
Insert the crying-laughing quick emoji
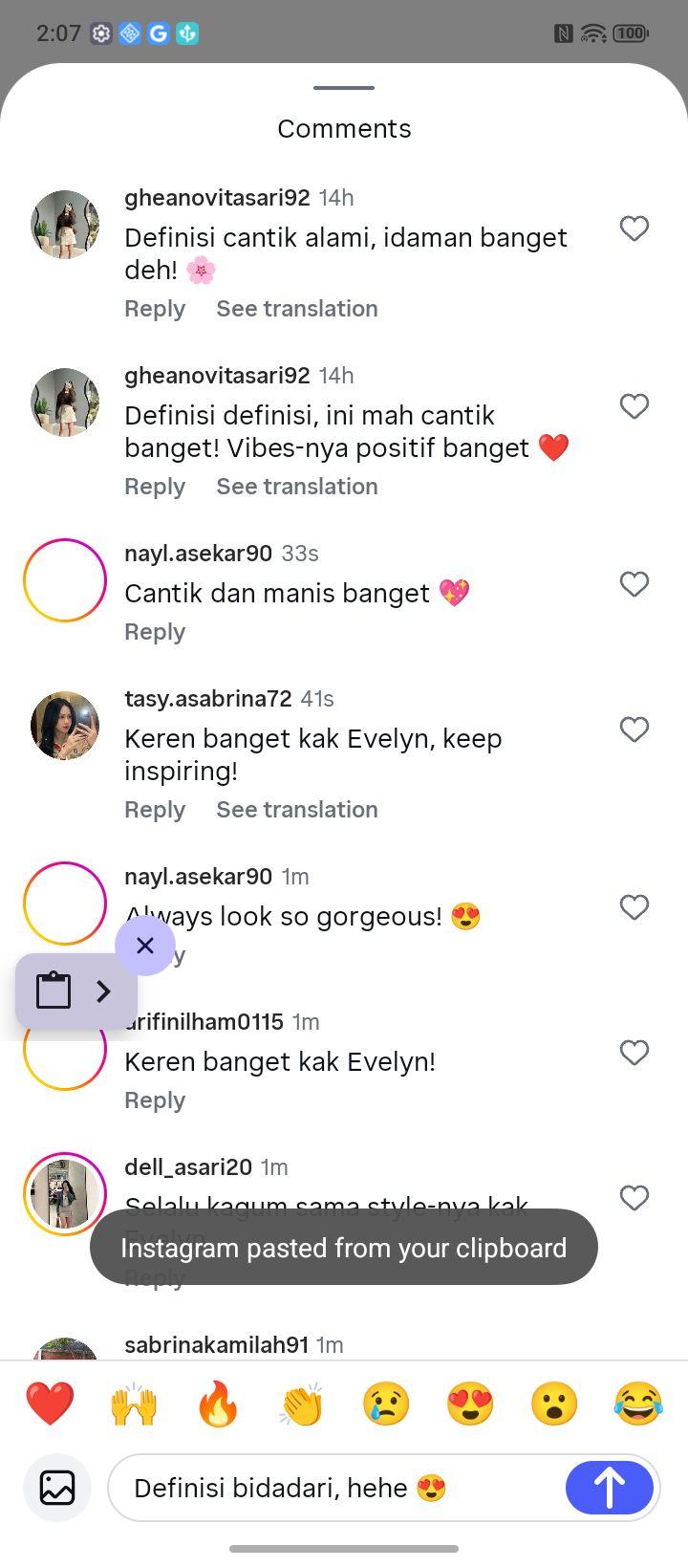click(638, 1405)
